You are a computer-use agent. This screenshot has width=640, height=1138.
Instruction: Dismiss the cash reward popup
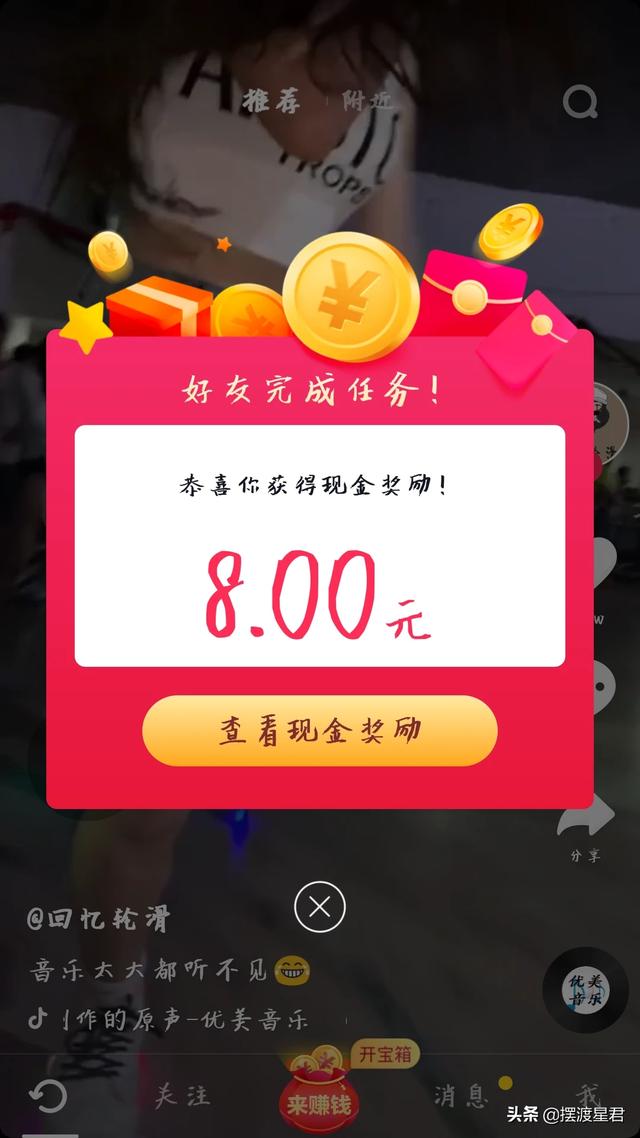coord(320,907)
